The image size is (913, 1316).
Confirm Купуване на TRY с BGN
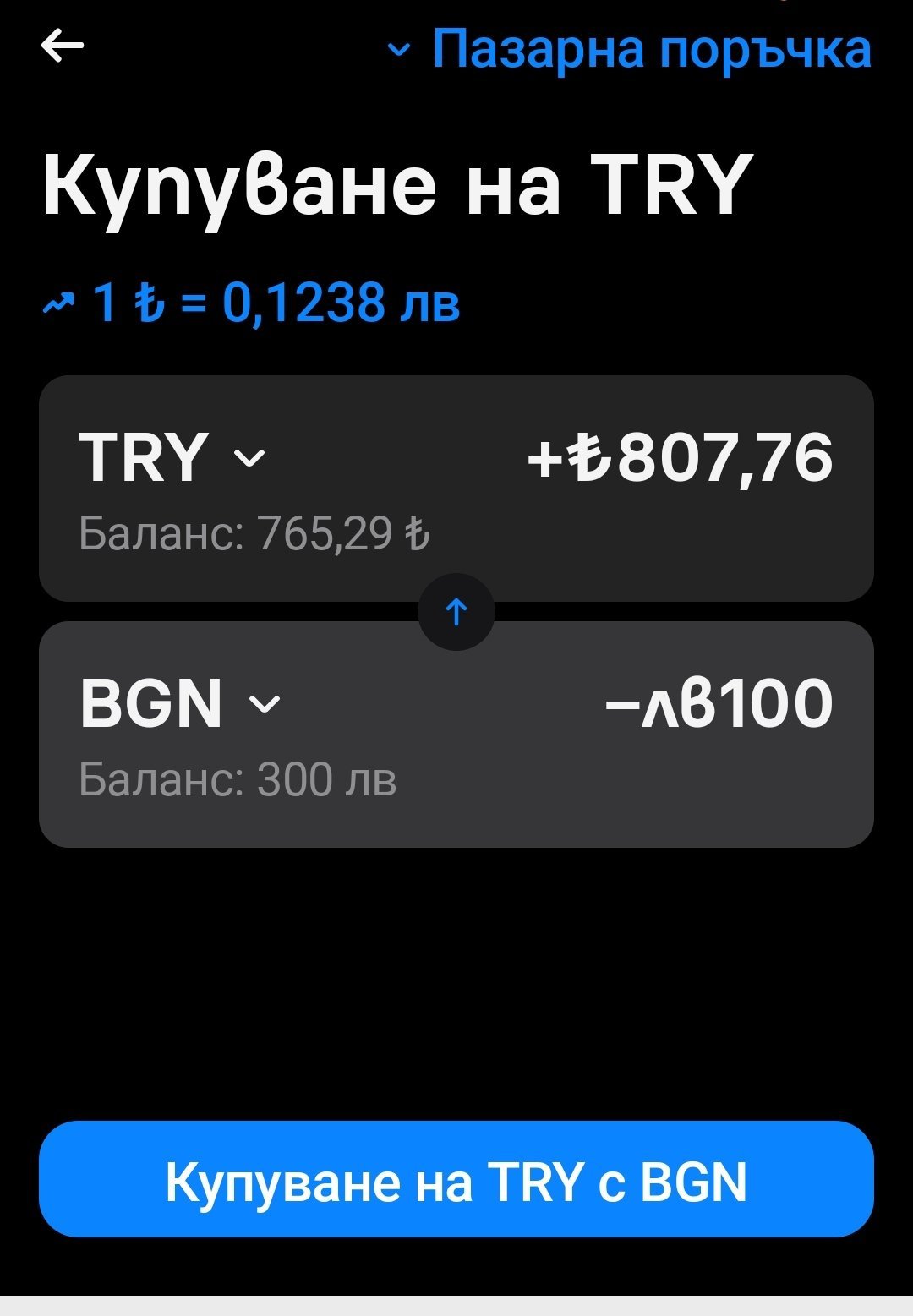click(456, 1179)
